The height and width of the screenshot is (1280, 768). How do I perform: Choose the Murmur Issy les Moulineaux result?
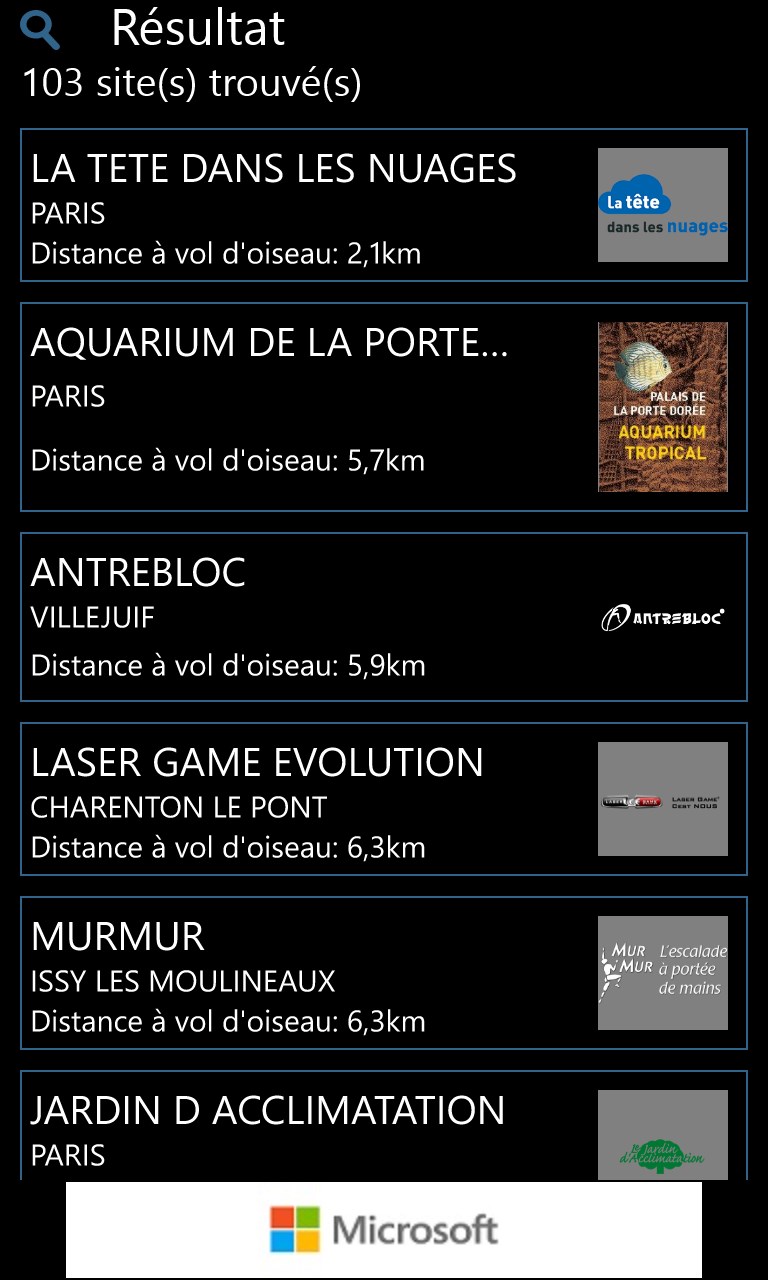pos(384,973)
